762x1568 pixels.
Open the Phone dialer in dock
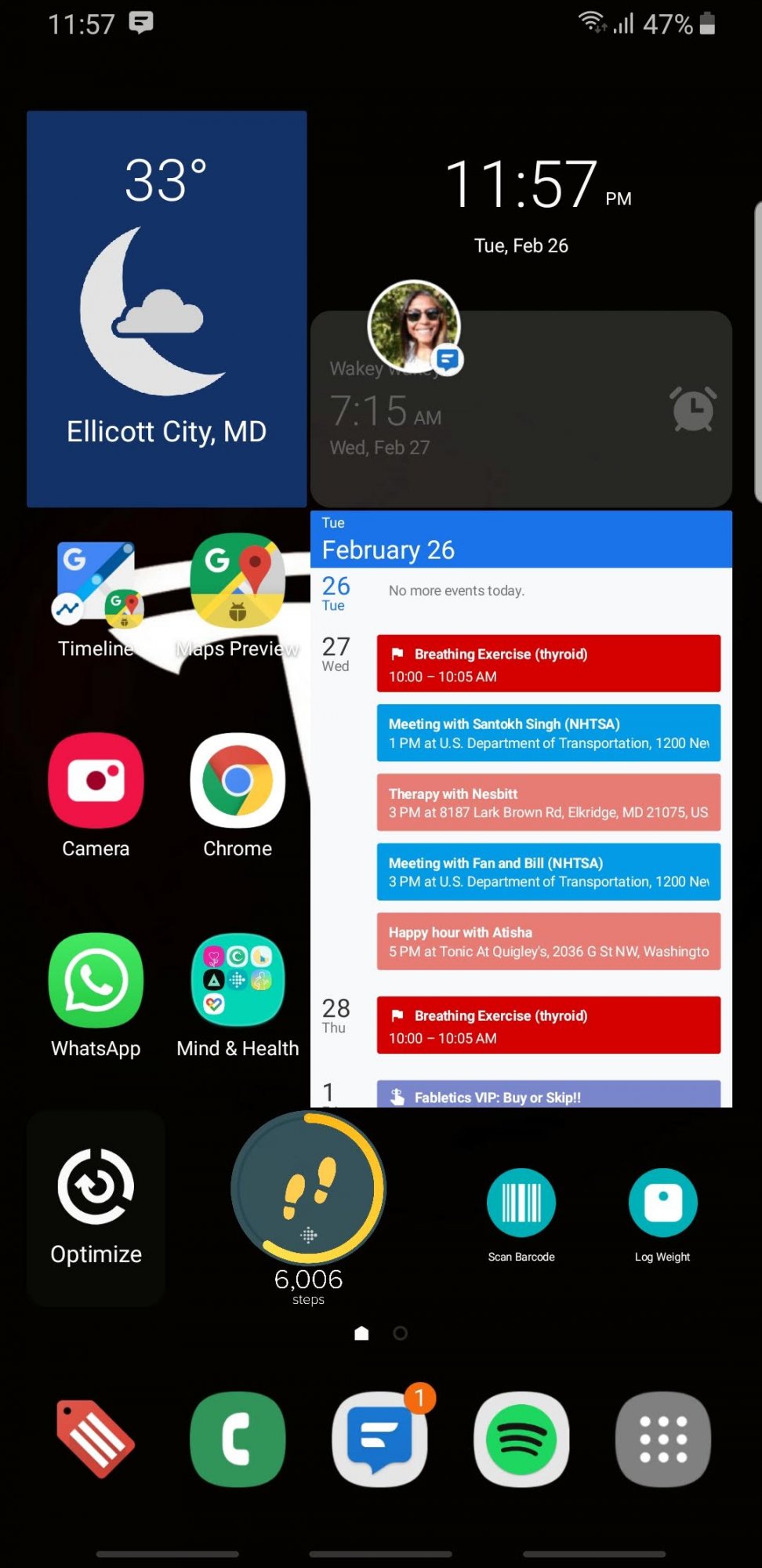[x=238, y=1439]
